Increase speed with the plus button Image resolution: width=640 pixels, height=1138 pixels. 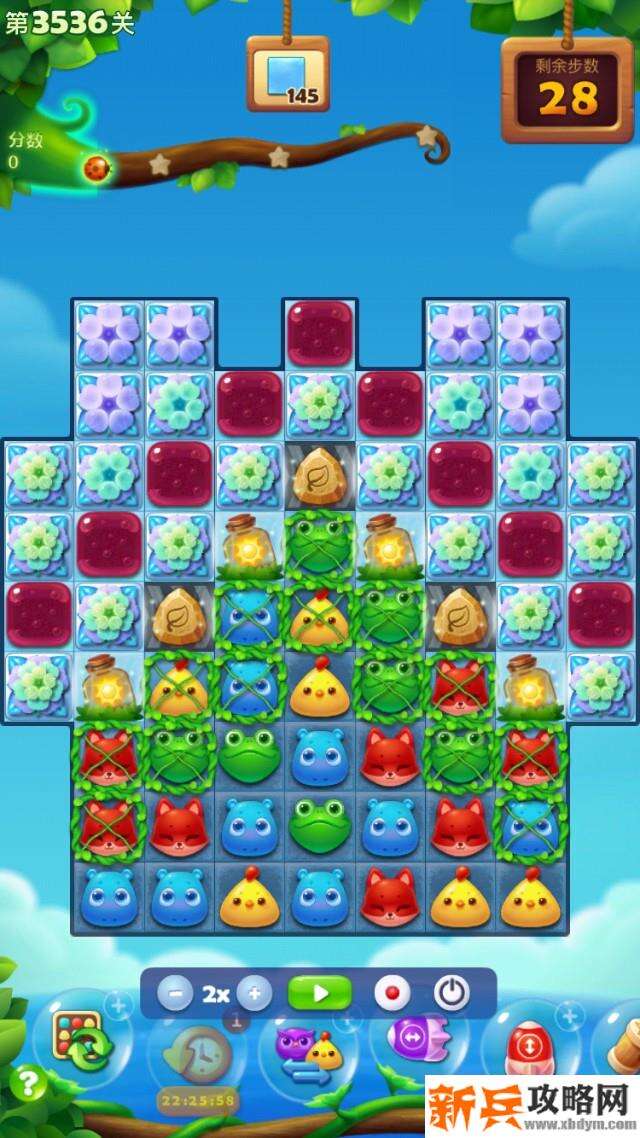click(x=254, y=994)
